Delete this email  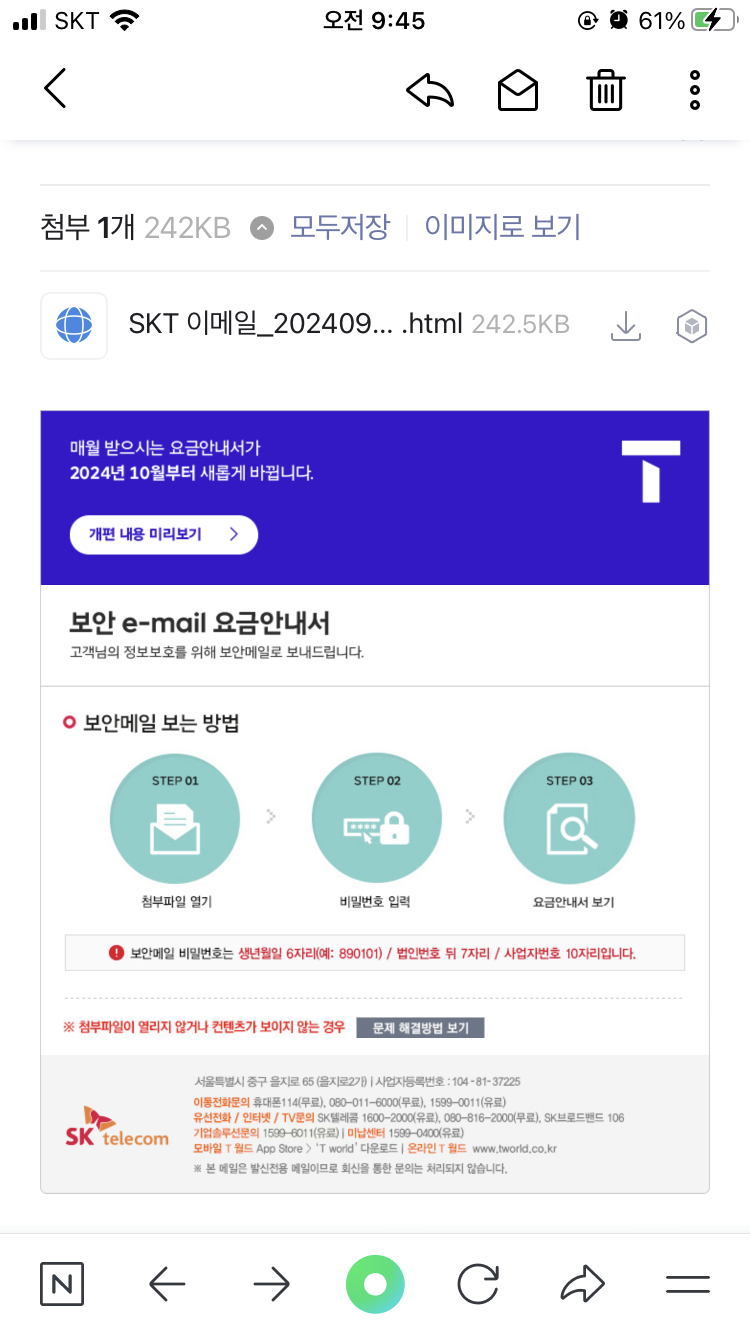pos(606,90)
